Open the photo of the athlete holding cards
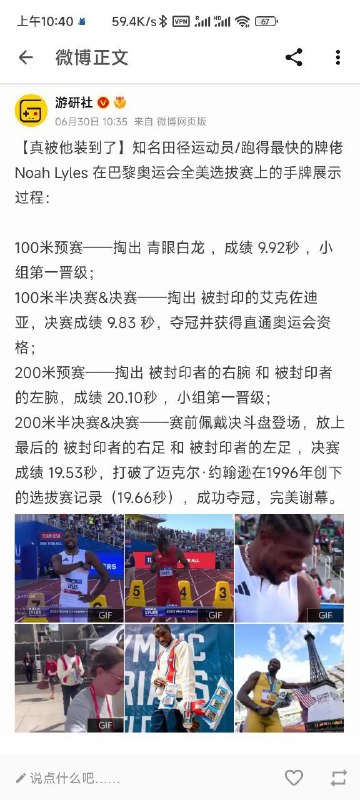The width and height of the screenshot is (360, 800). coord(179,678)
